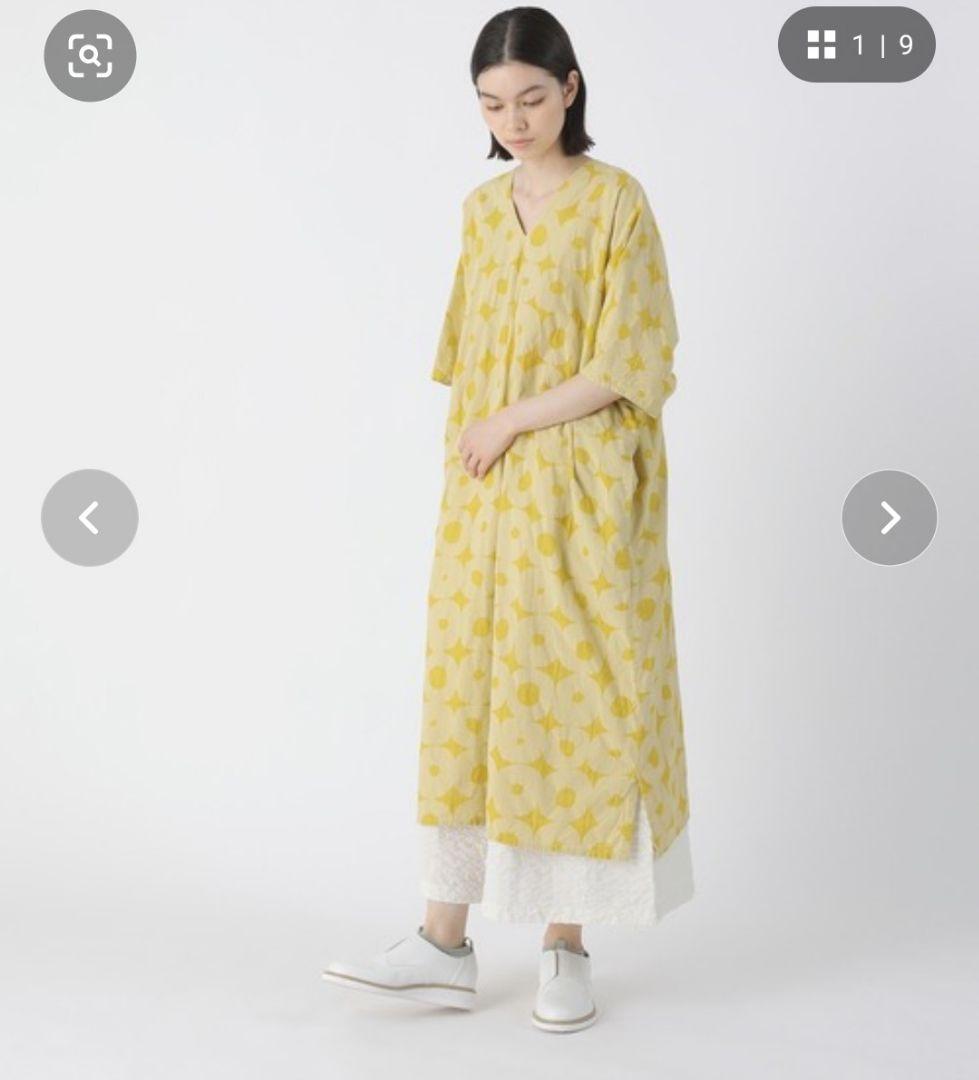Image resolution: width=979 pixels, height=1080 pixels.
Task: View image 2 using the forward arrow
Action: click(888, 516)
